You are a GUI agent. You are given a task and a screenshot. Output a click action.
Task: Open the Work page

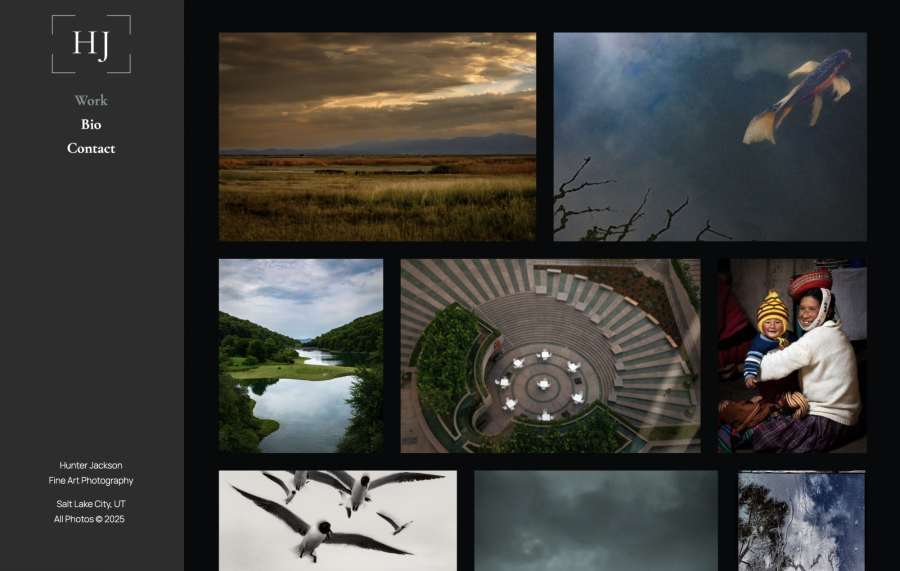tap(91, 100)
